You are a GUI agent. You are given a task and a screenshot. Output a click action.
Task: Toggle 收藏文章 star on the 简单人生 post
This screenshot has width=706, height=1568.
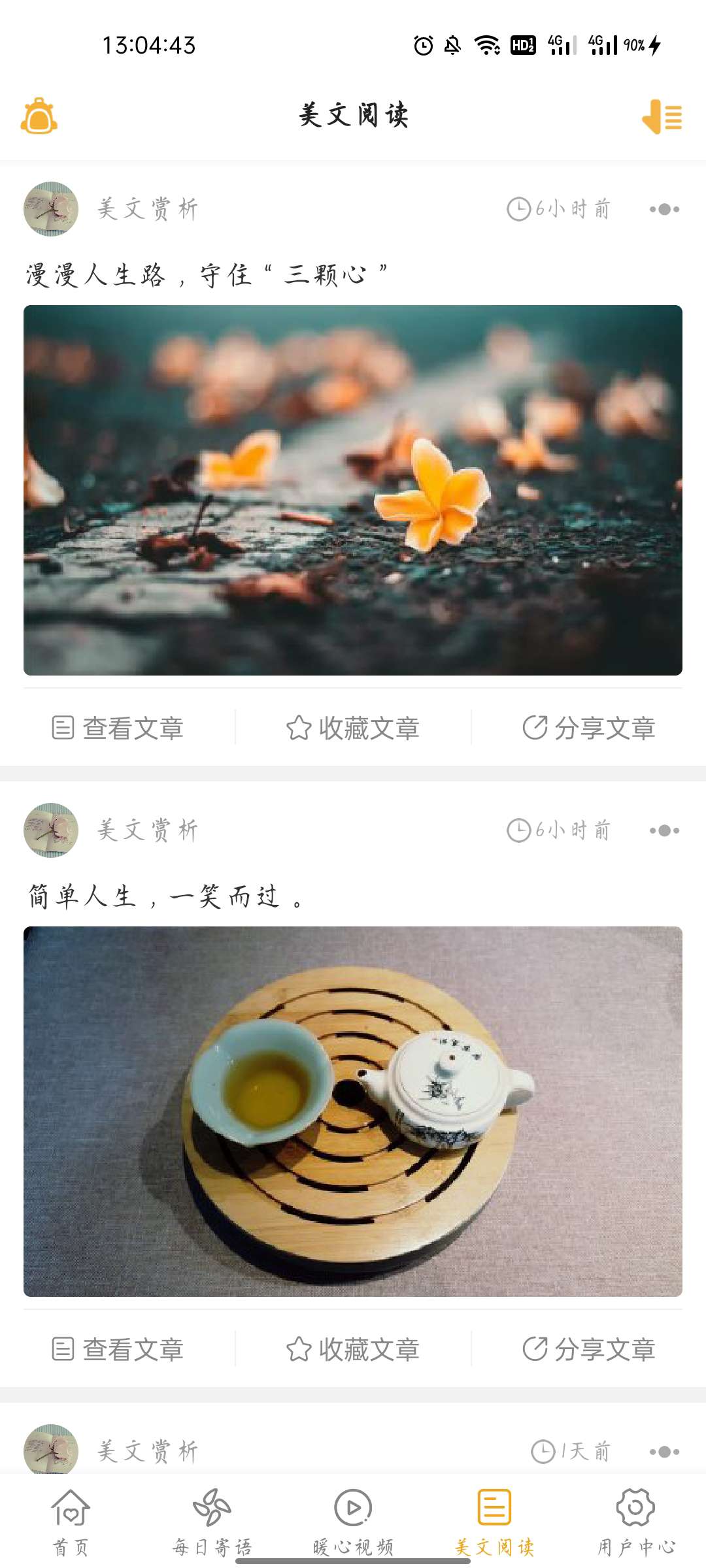coord(301,1349)
